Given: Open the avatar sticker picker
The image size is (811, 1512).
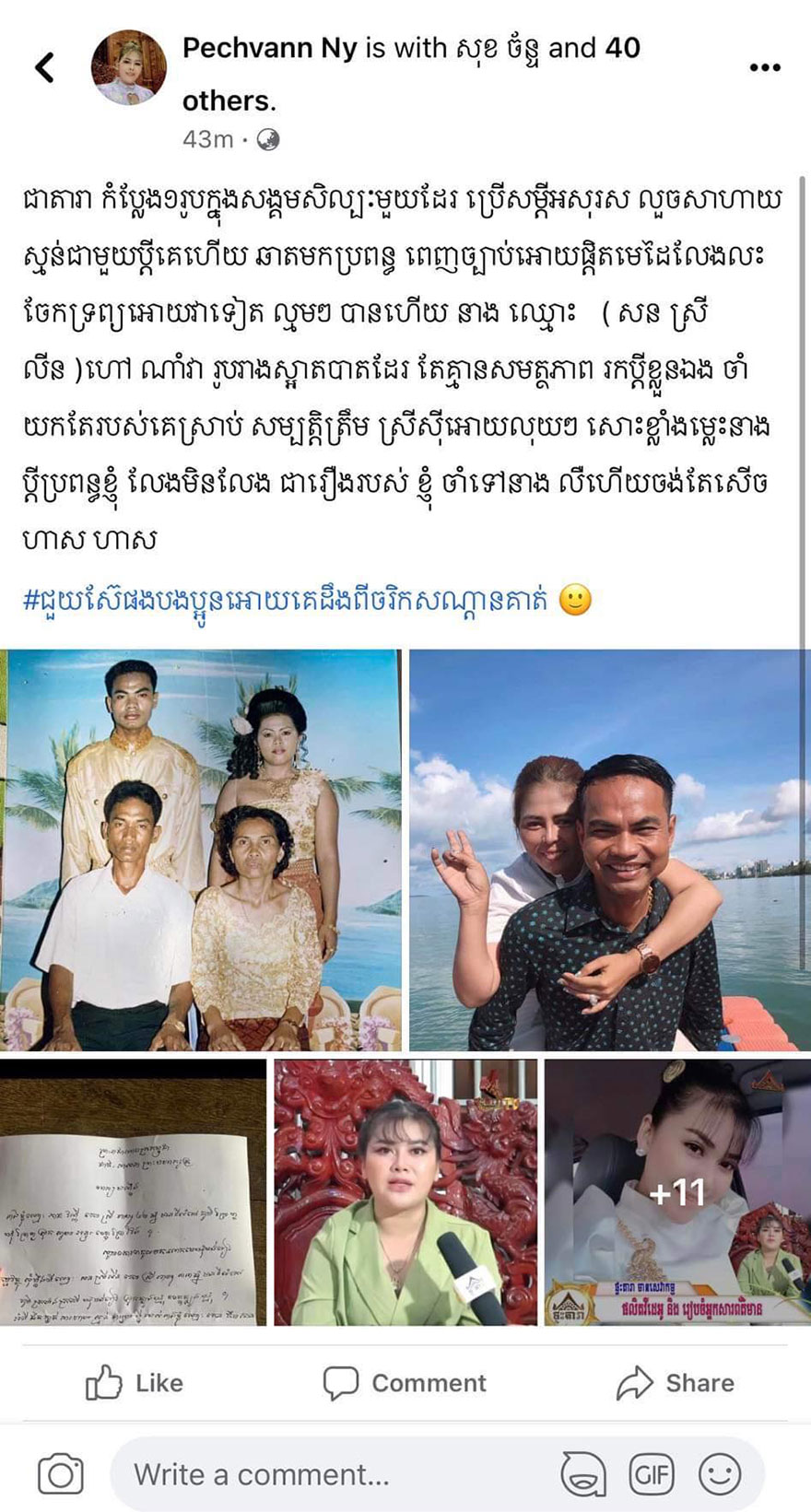Looking at the screenshot, I should point(583,1474).
